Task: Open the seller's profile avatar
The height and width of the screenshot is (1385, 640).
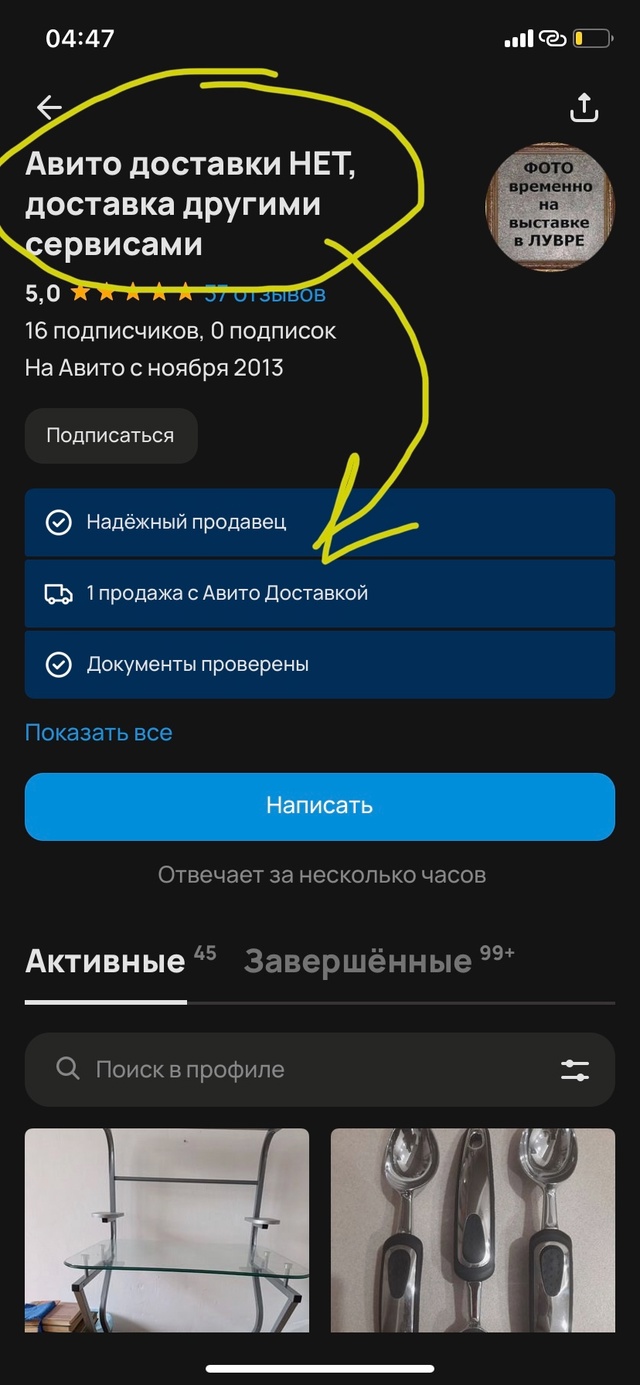Action: (x=549, y=208)
